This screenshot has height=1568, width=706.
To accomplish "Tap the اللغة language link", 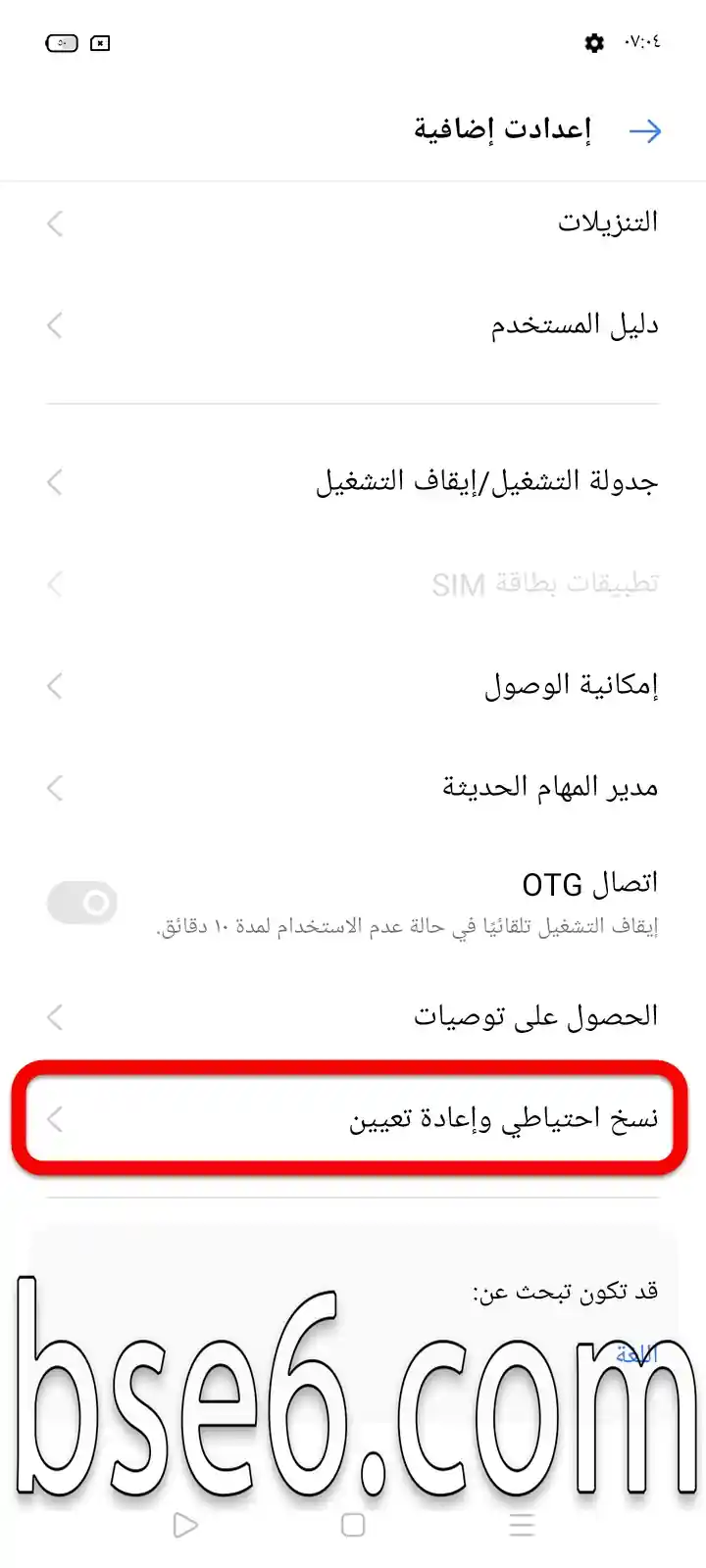I will point(637,1354).
